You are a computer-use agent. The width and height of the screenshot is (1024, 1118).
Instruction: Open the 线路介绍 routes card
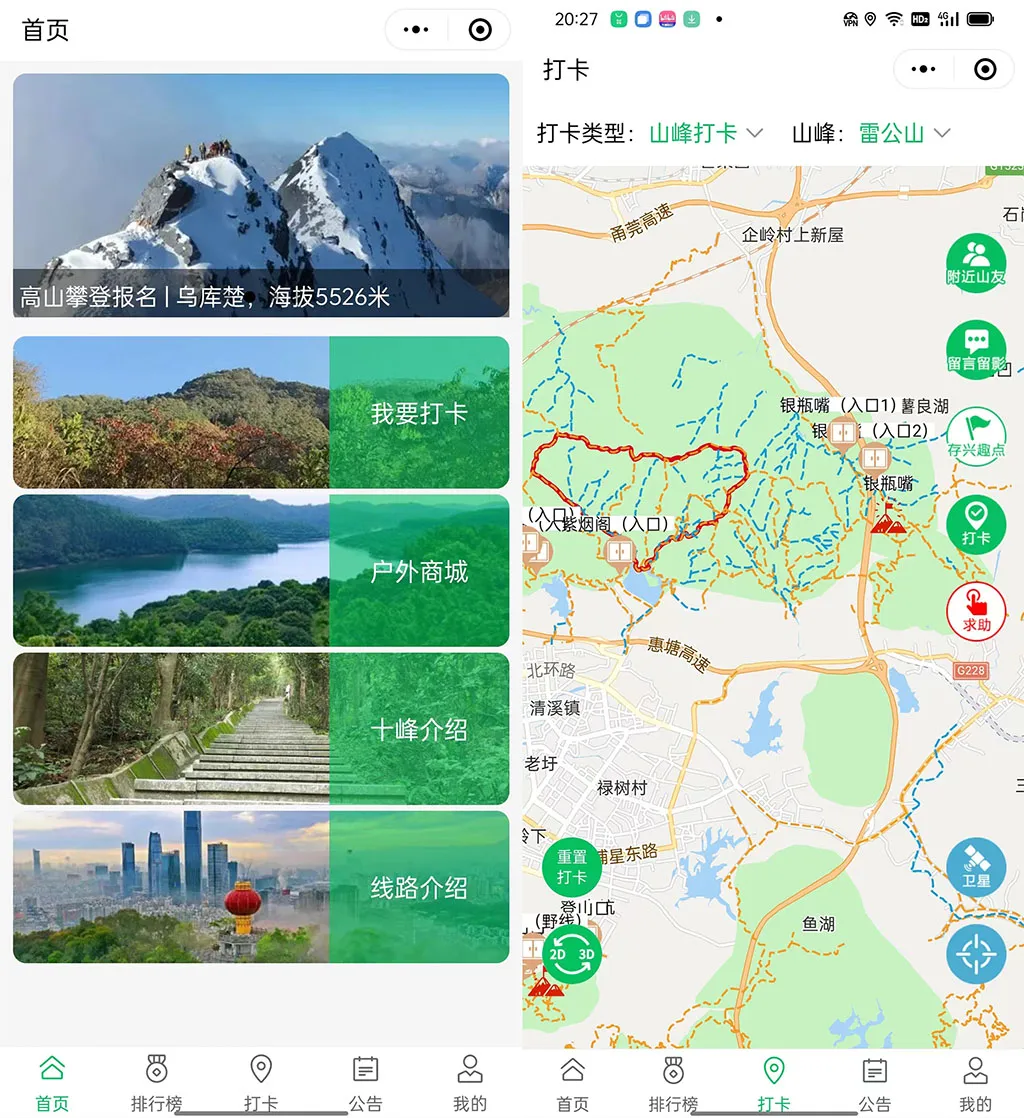[261, 886]
